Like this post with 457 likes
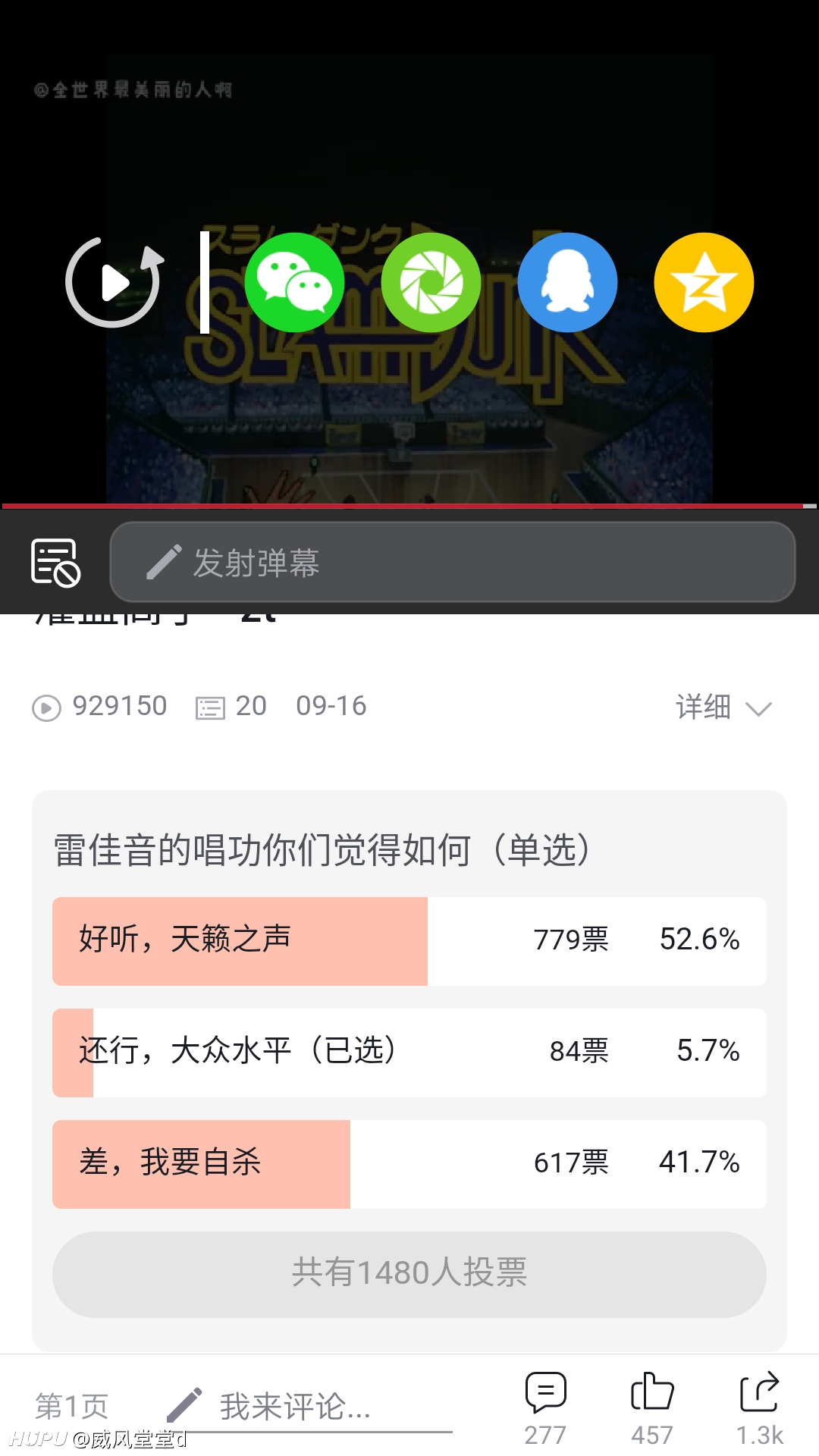The image size is (819, 1456). (x=652, y=1408)
